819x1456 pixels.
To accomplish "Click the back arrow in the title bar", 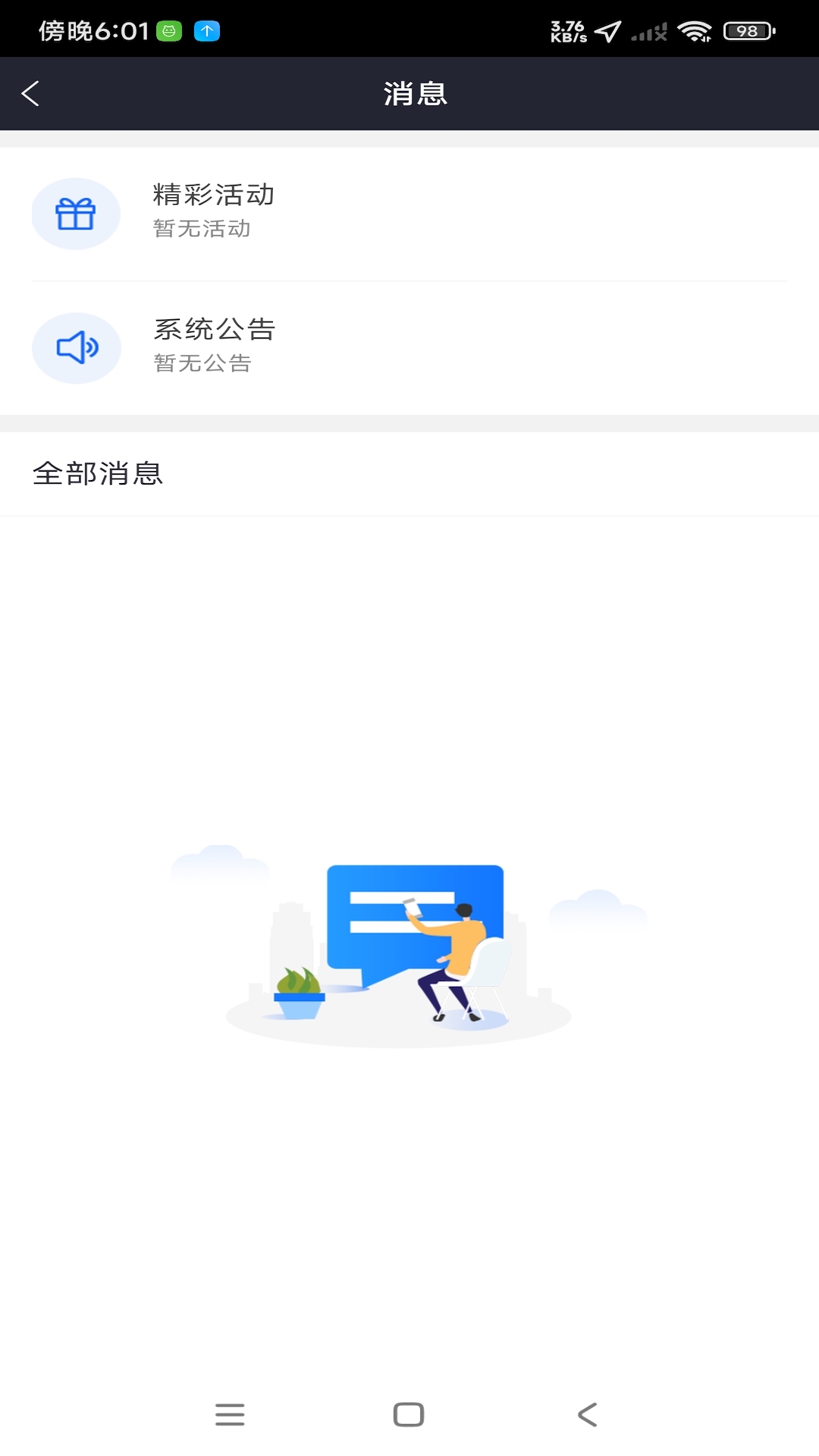I will (29, 93).
